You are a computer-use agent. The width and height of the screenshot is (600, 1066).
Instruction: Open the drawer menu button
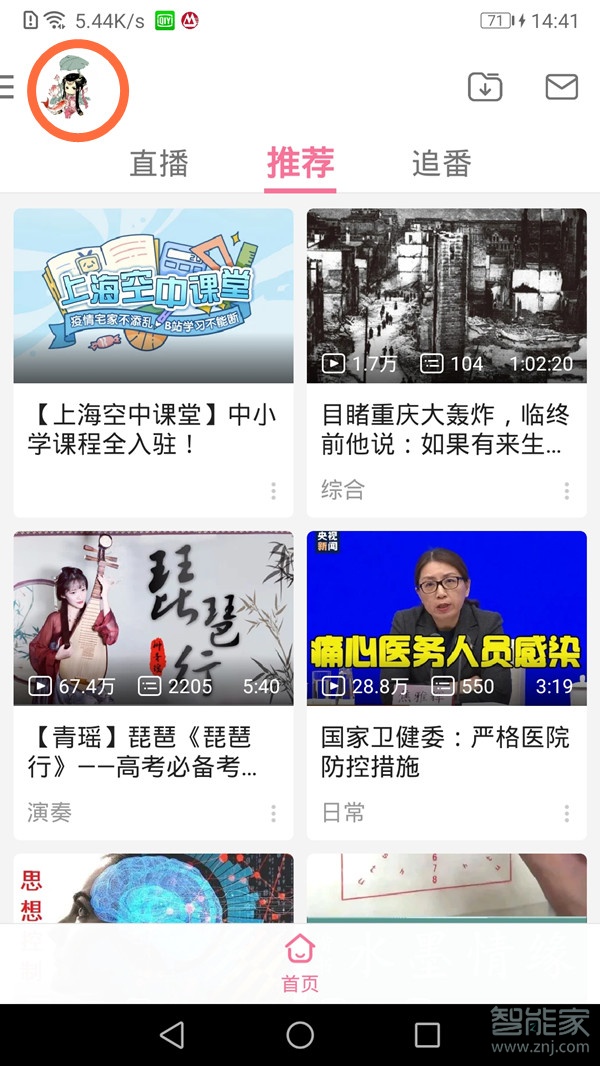7,88
